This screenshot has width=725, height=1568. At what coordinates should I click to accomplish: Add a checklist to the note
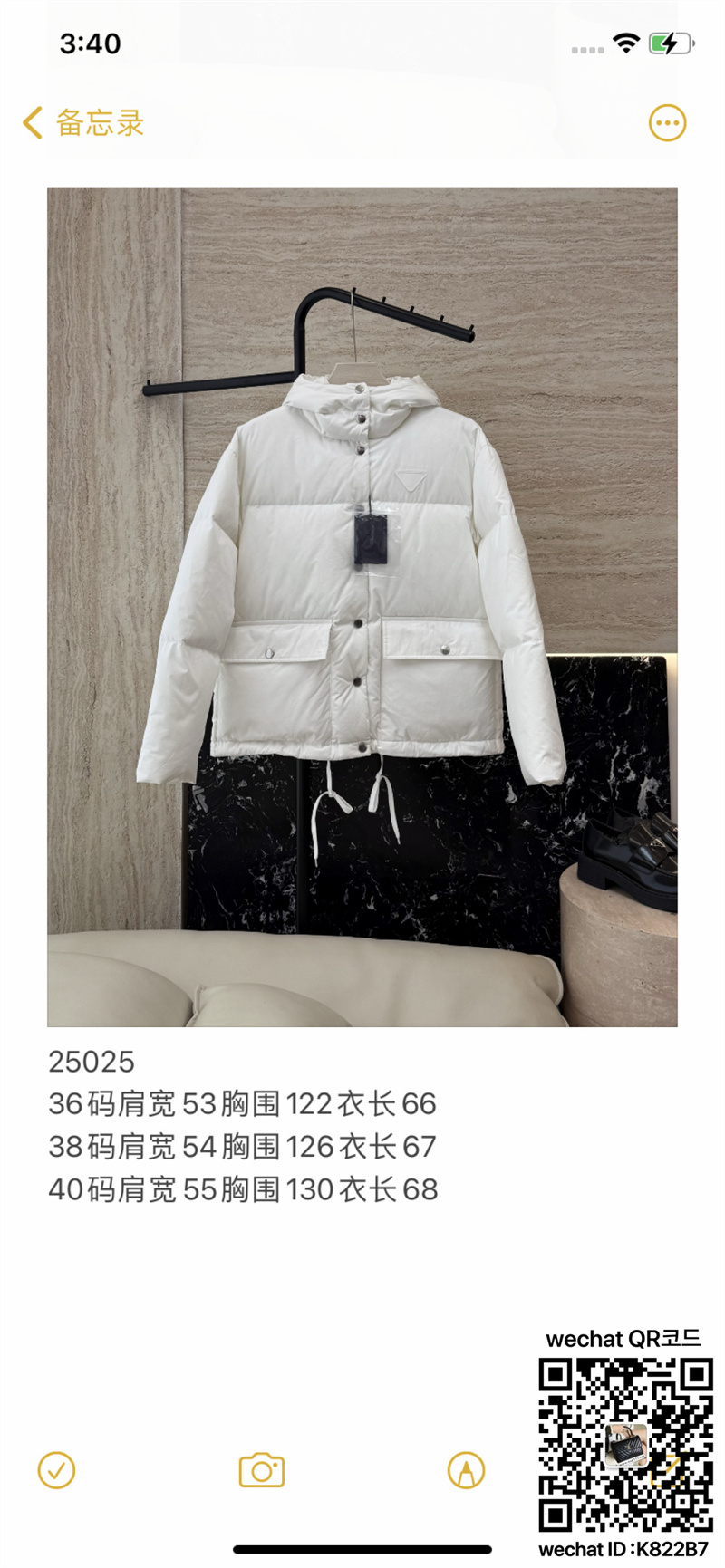pyautogui.click(x=56, y=1470)
